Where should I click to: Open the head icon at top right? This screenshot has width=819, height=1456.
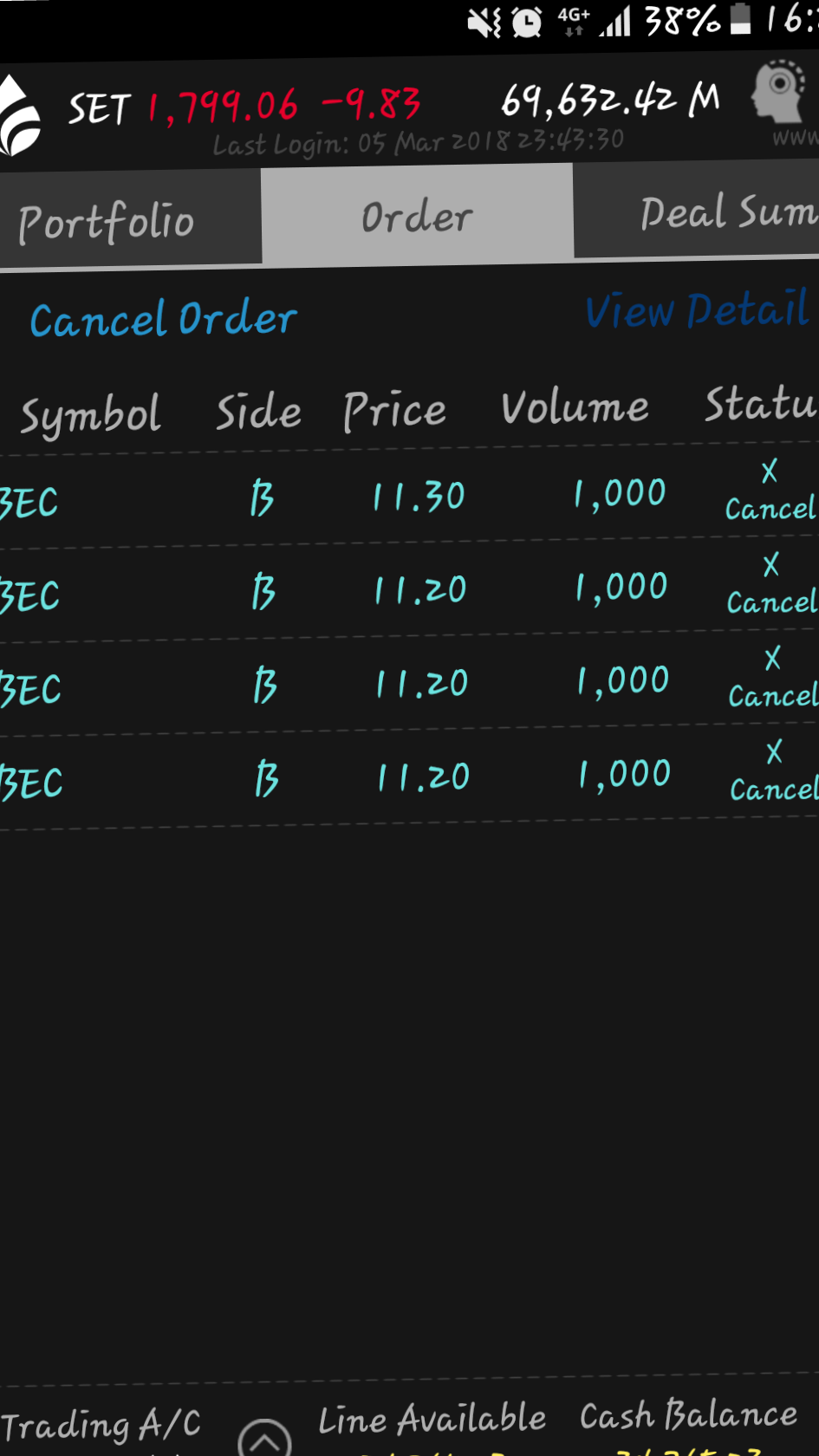[778, 90]
